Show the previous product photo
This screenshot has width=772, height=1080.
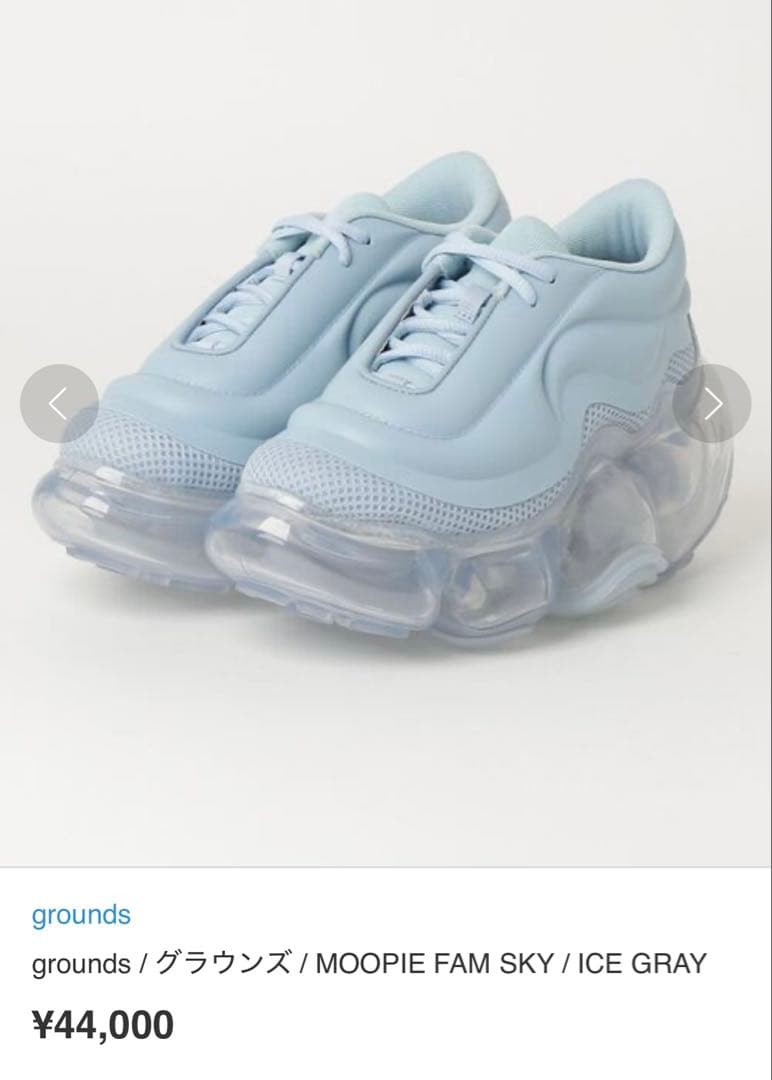click(x=59, y=404)
